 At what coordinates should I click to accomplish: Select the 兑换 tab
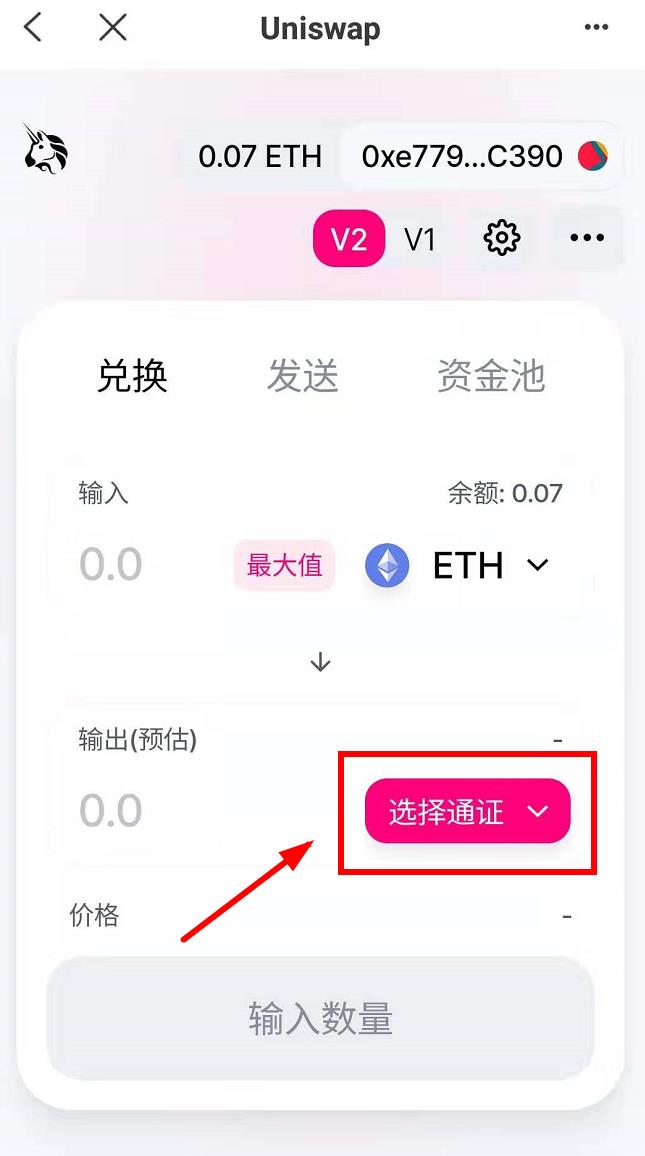pyautogui.click(x=132, y=376)
